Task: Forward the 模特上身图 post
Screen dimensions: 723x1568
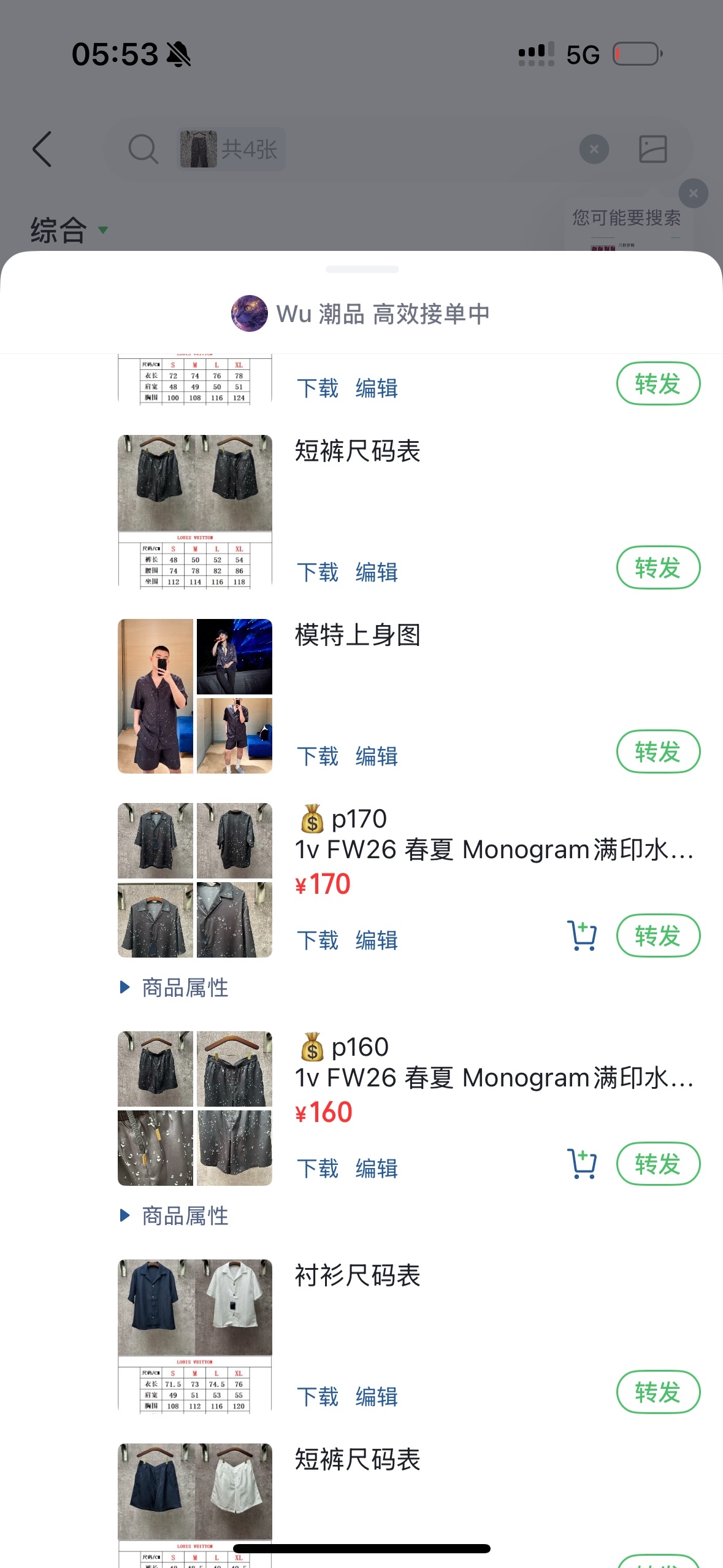Action: [x=657, y=751]
